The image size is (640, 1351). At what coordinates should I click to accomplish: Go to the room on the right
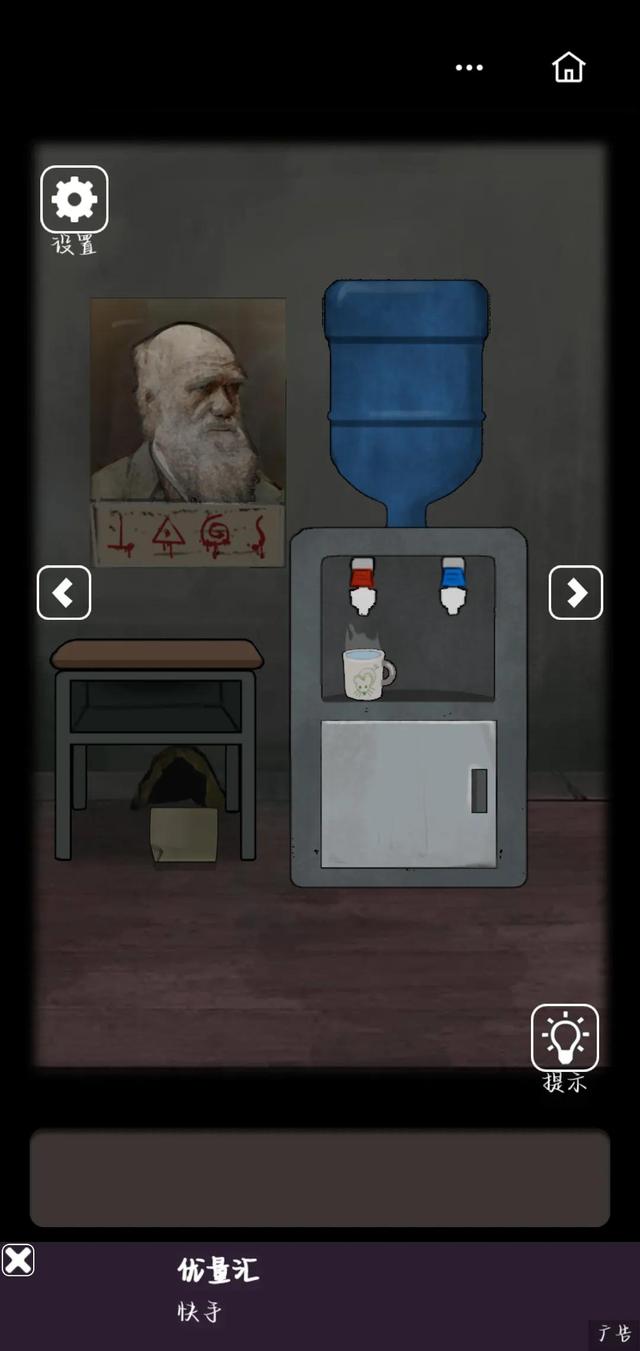coord(576,593)
